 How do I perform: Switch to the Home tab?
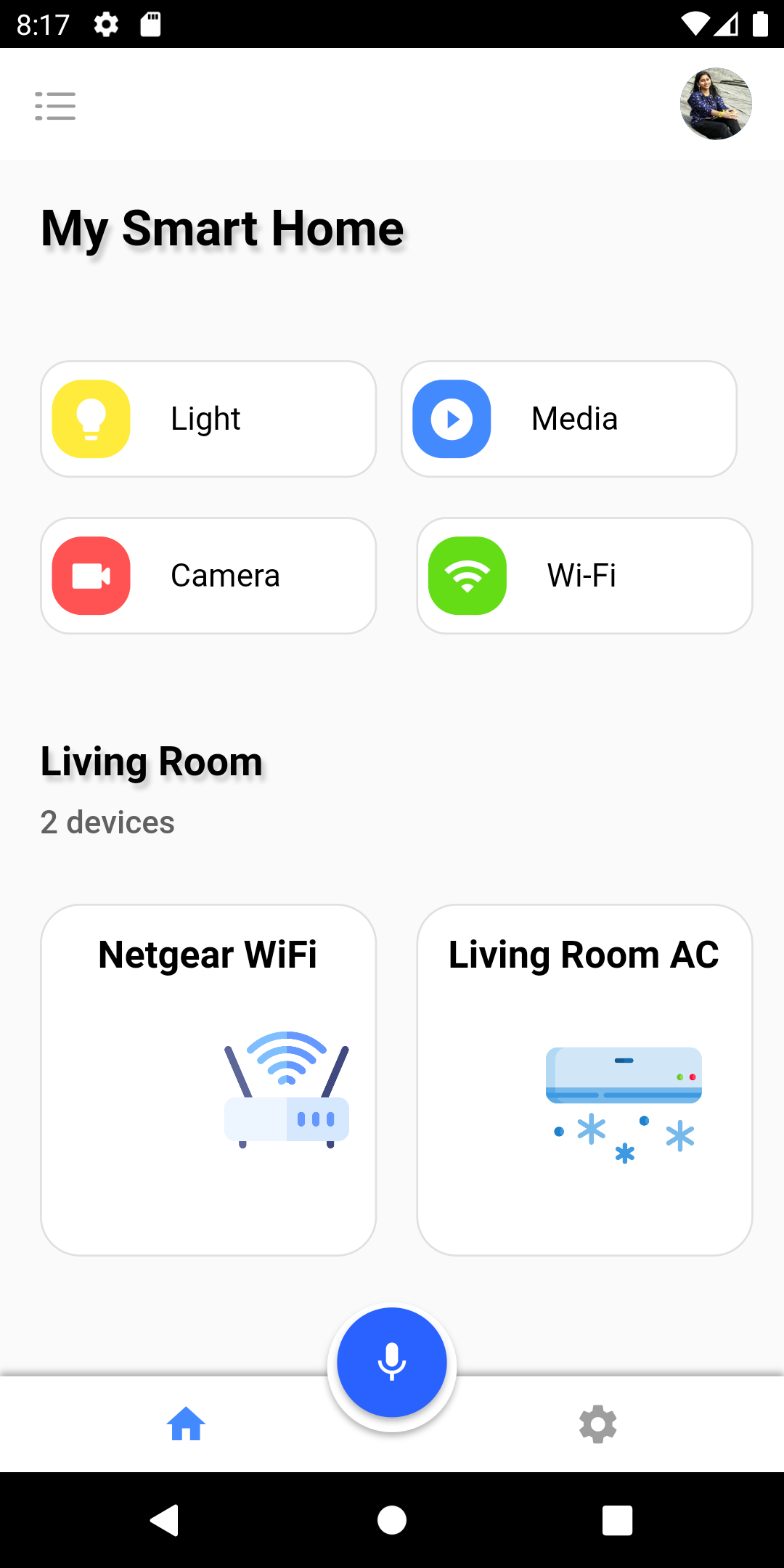tap(186, 1424)
